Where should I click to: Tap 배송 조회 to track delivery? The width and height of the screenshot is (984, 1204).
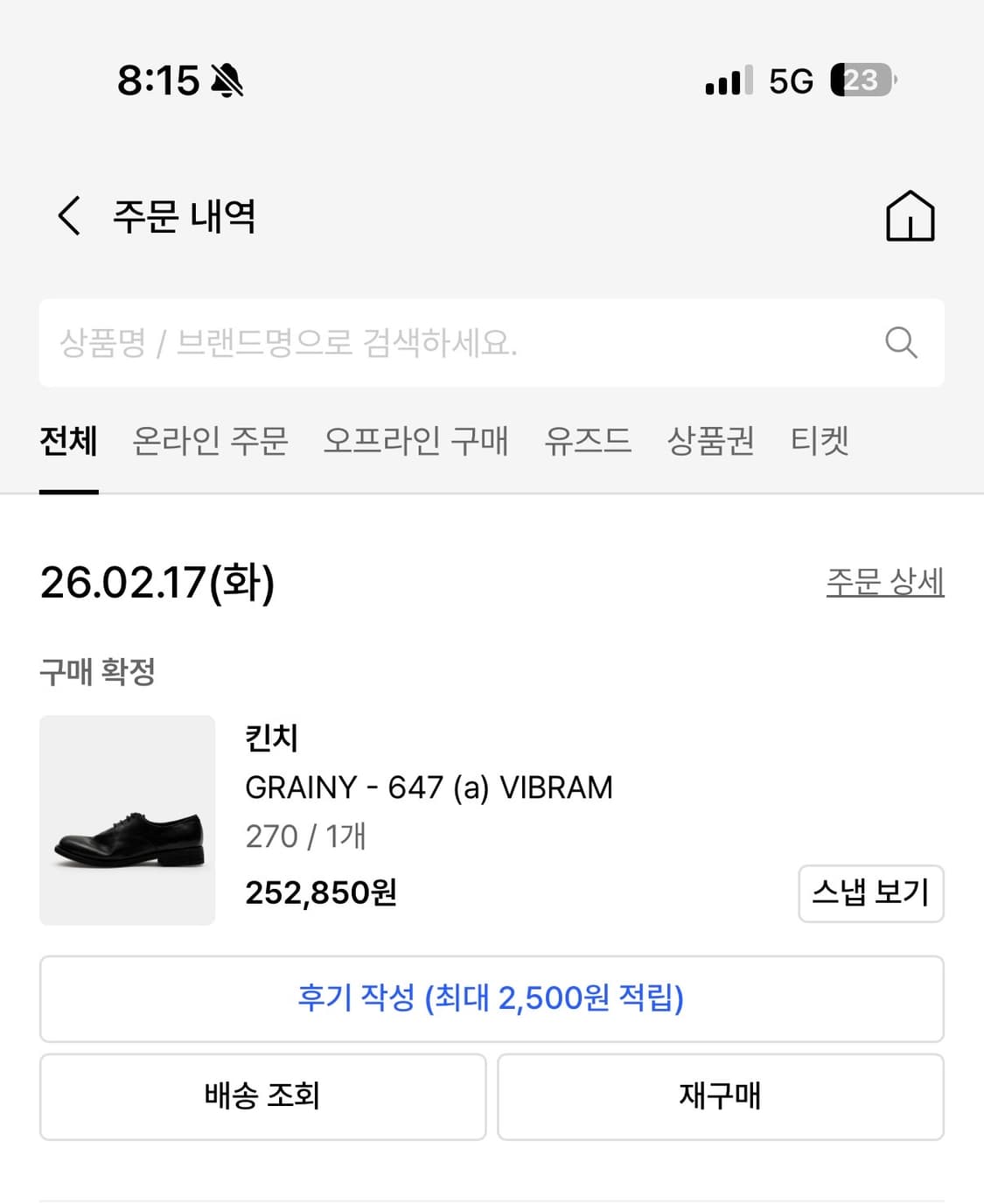pos(262,1096)
